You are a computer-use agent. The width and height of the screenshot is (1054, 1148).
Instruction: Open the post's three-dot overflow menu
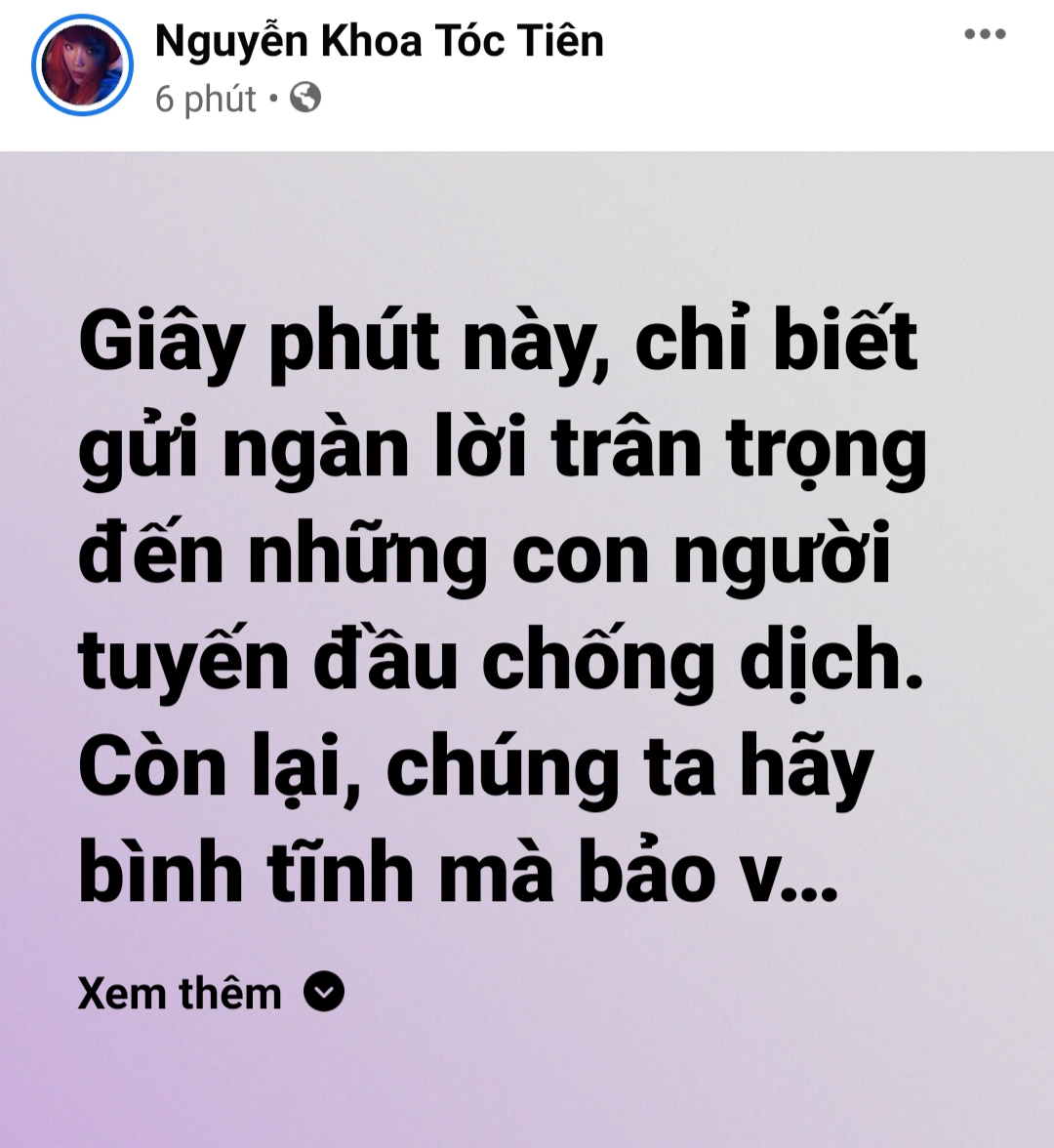984,35
